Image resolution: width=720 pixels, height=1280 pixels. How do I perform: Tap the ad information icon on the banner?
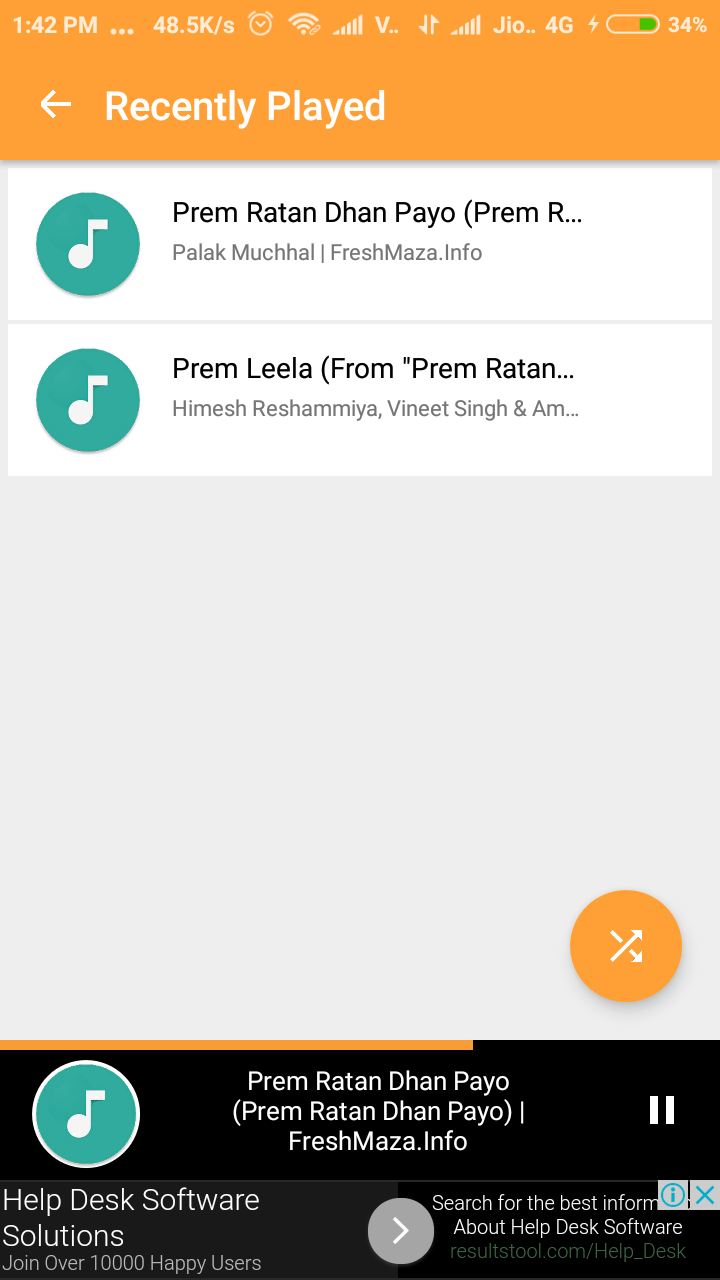pyautogui.click(x=673, y=1194)
